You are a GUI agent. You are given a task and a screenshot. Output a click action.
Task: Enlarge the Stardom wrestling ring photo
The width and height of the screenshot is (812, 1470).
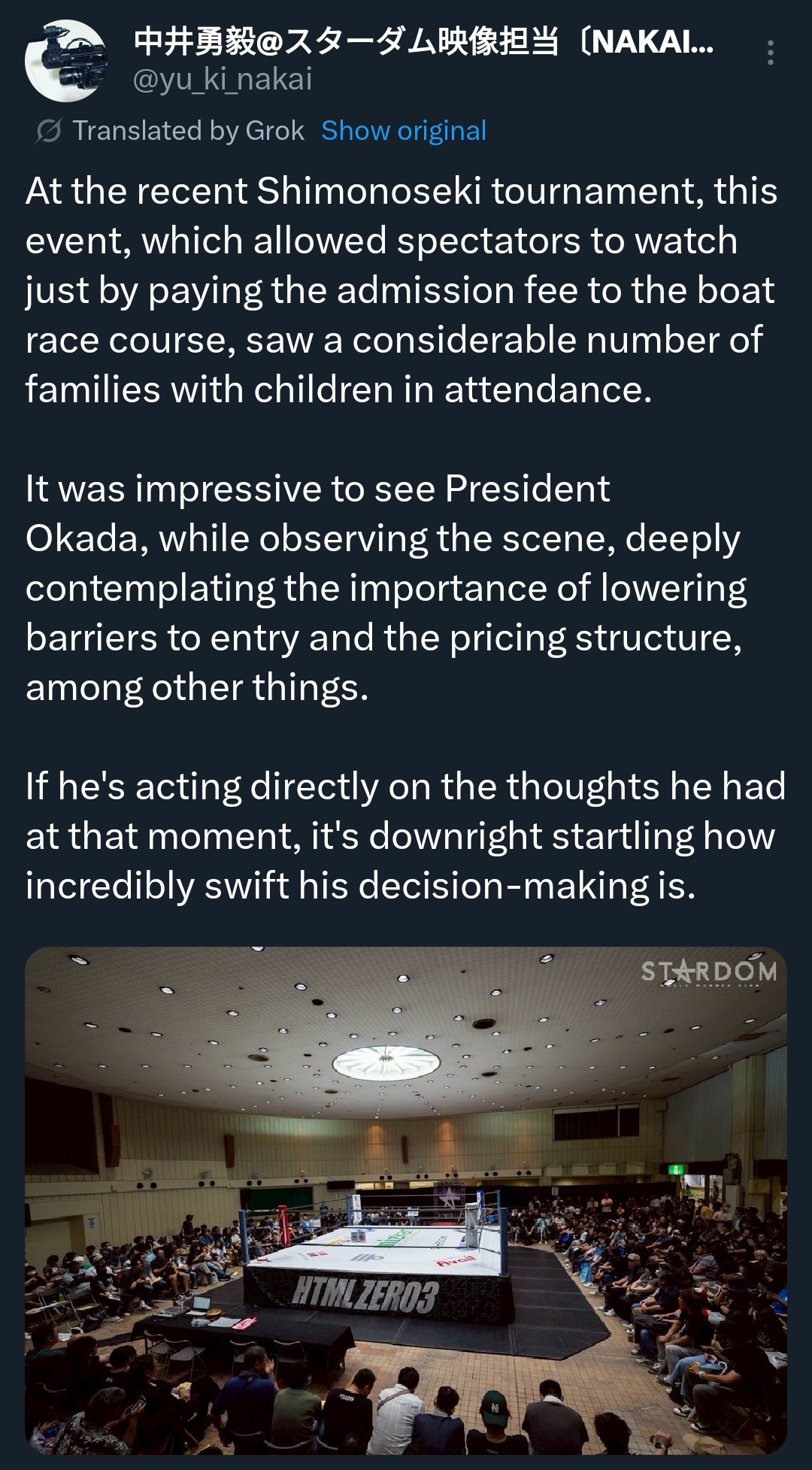pyautogui.click(x=406, y=1199)
